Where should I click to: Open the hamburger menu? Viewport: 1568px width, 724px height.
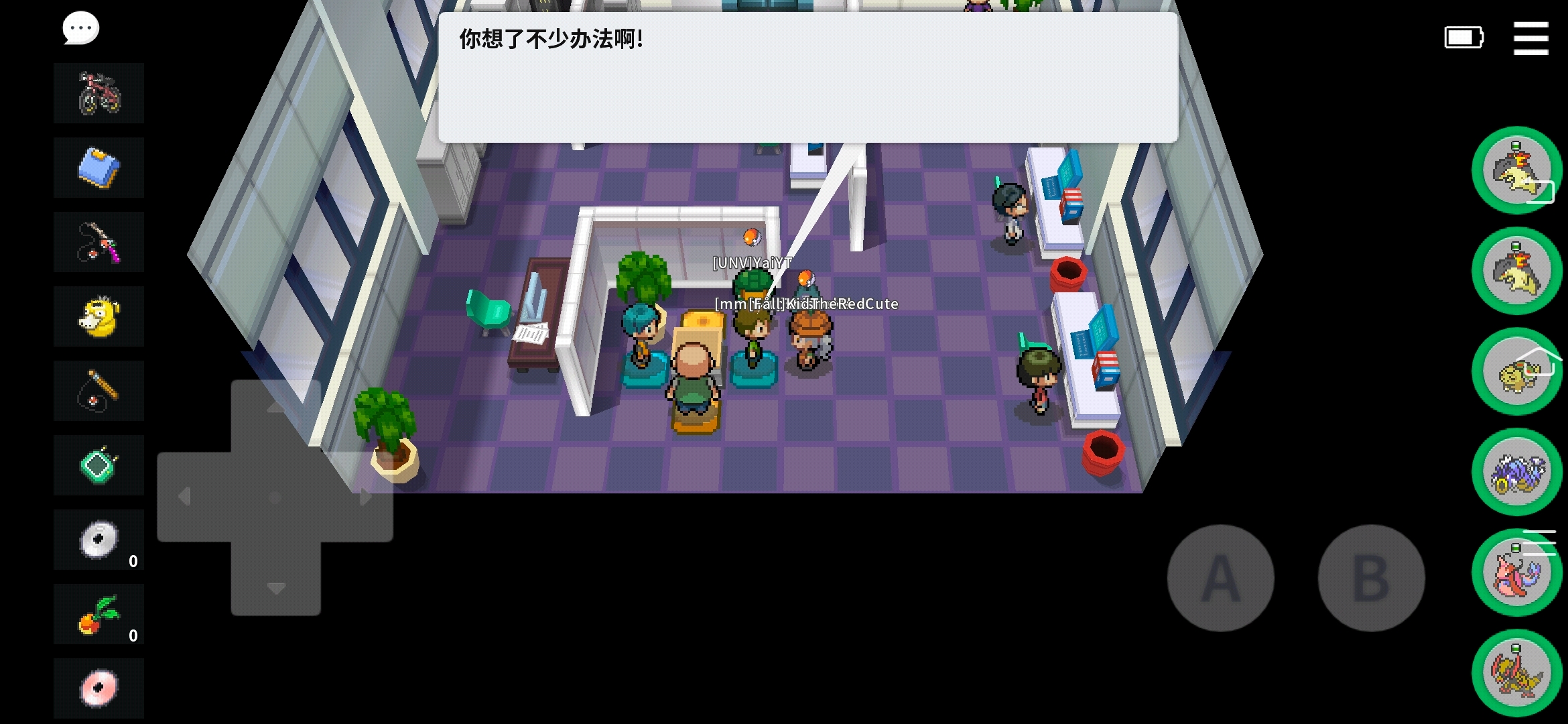coord(1530,38)
